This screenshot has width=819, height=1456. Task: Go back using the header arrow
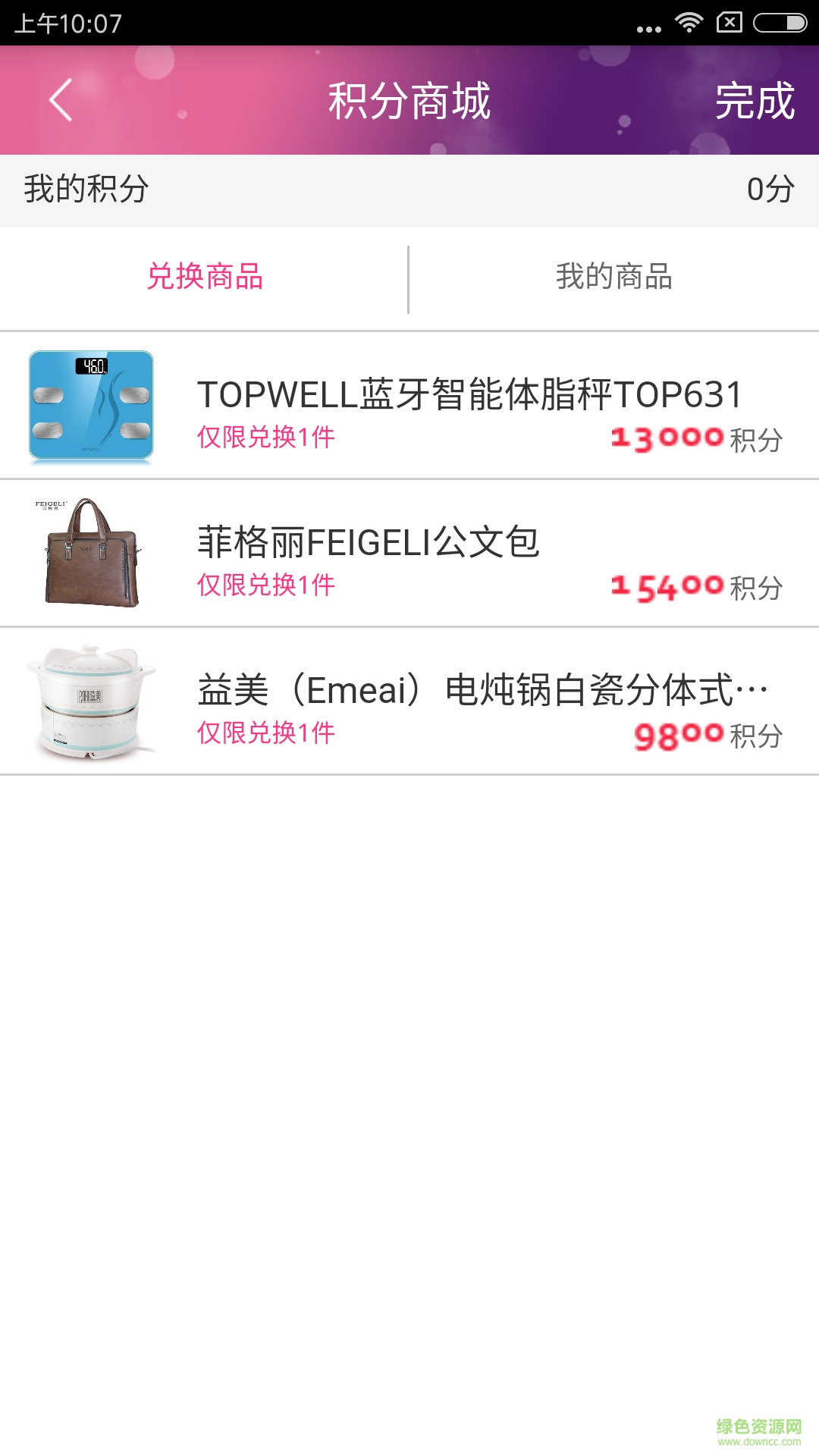pyautogui.click(x=61, y=100)
